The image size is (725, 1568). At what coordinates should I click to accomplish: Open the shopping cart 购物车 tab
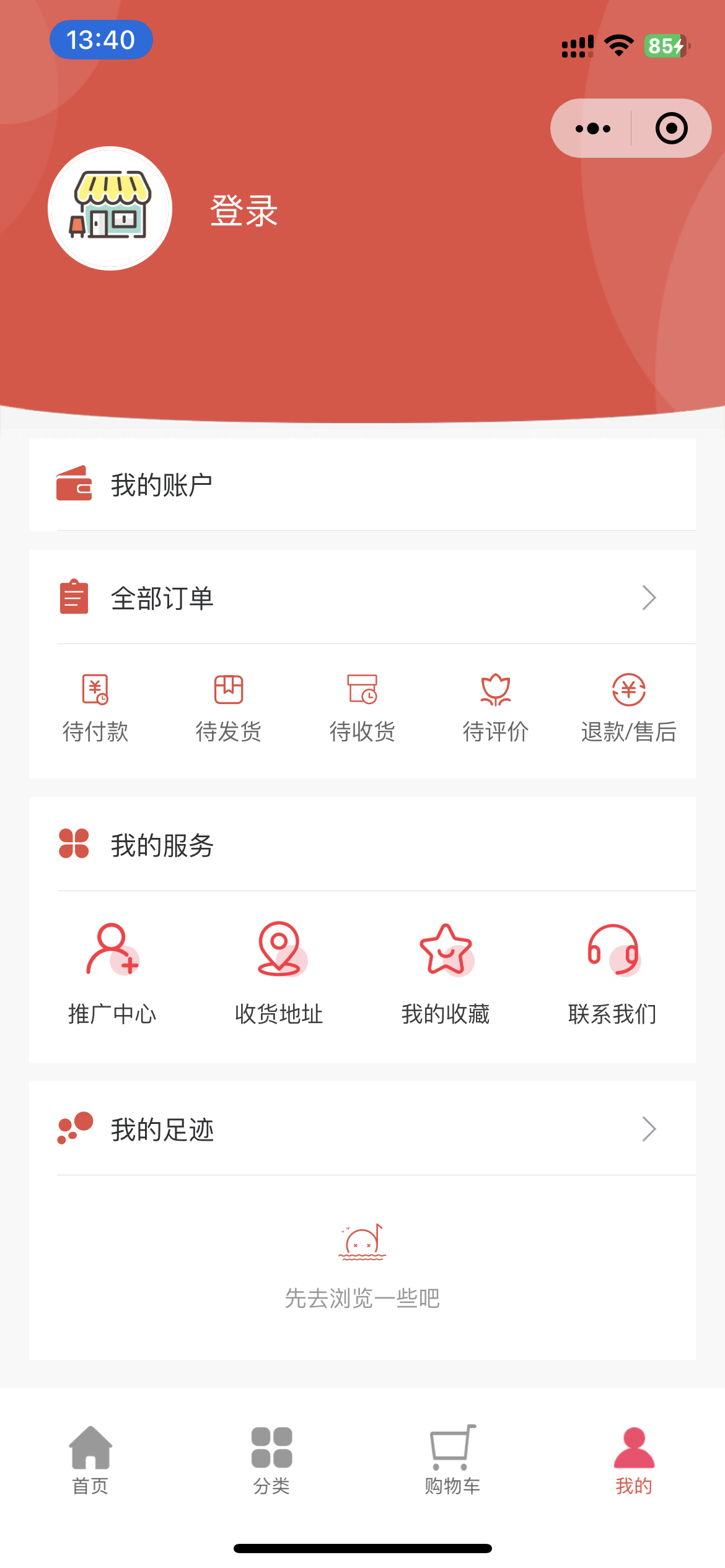click(452, 1456)
